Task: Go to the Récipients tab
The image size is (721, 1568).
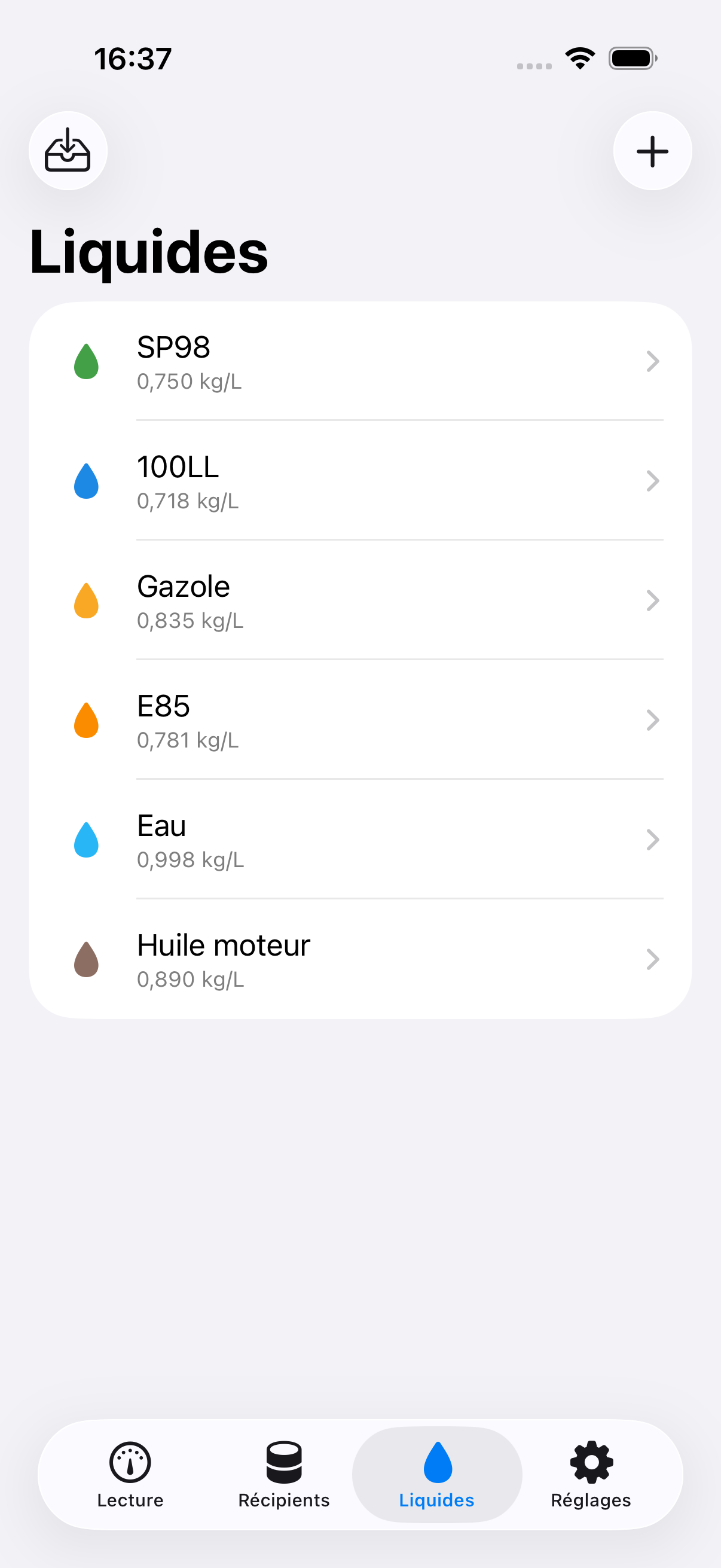Action: pos(283,1474)
